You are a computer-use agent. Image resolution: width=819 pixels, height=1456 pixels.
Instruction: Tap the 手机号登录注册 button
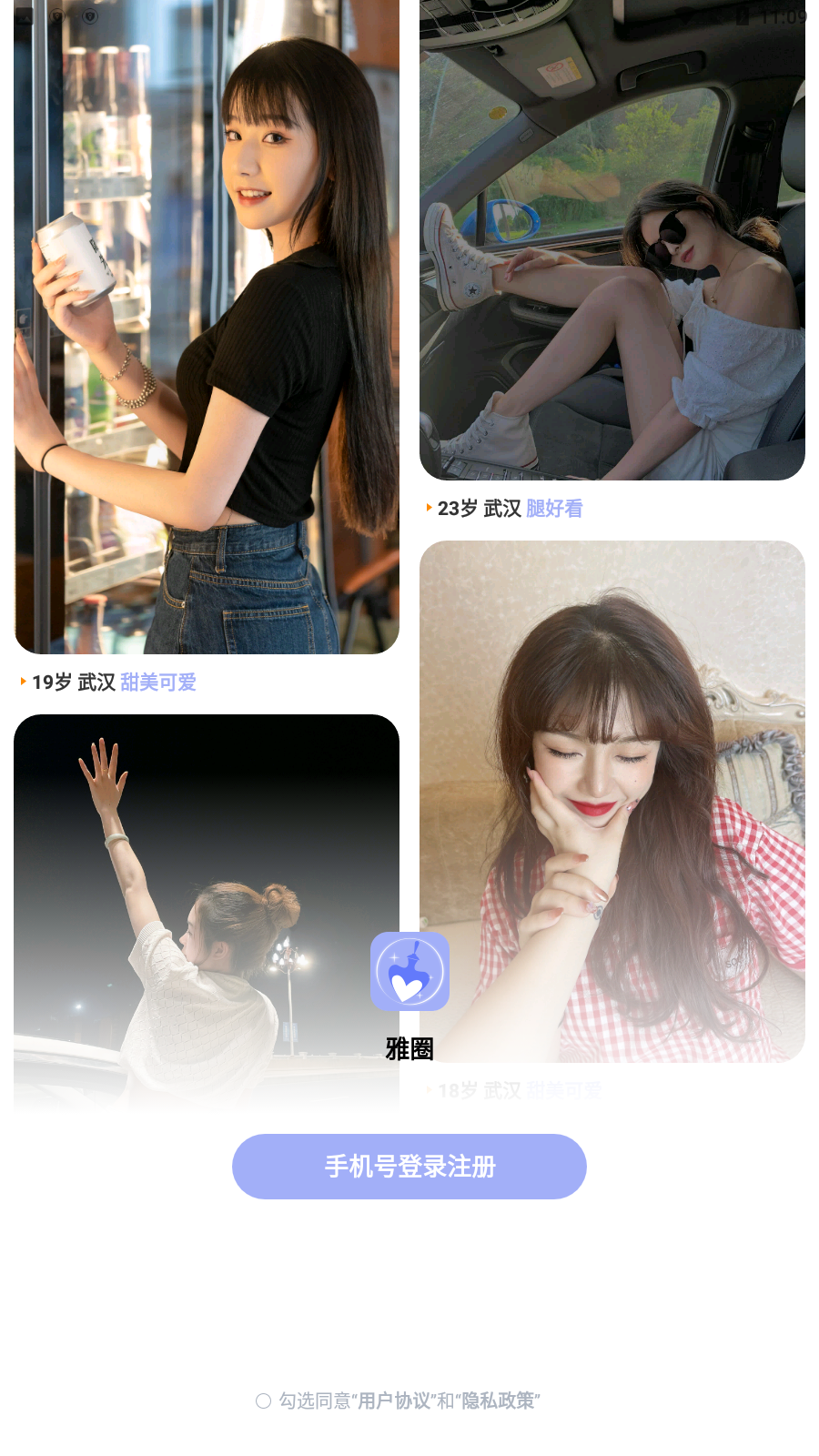click(409, 1166)
